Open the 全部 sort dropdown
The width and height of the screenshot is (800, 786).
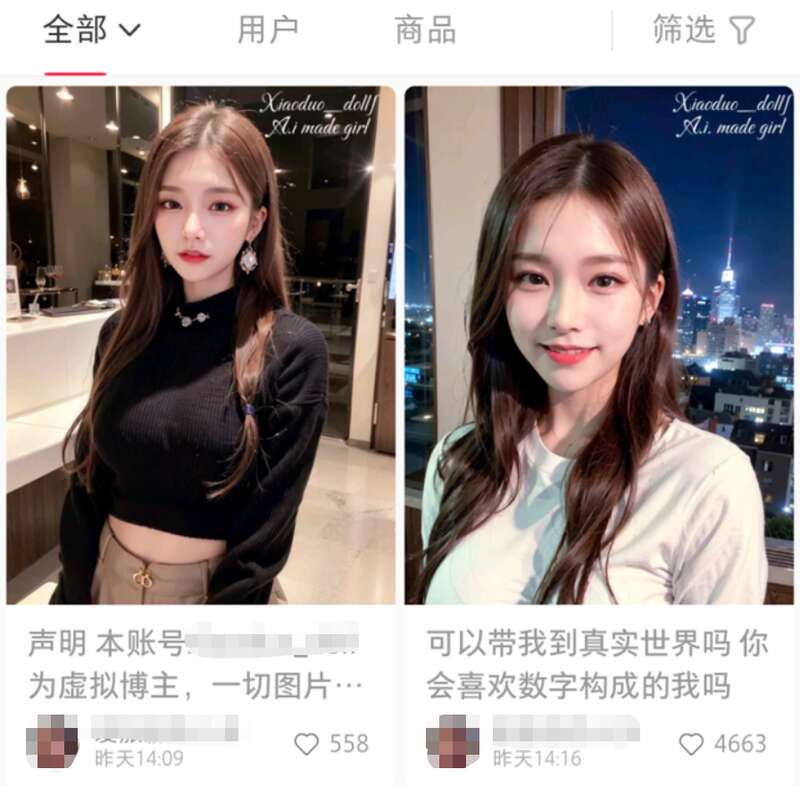coord(91,30)
